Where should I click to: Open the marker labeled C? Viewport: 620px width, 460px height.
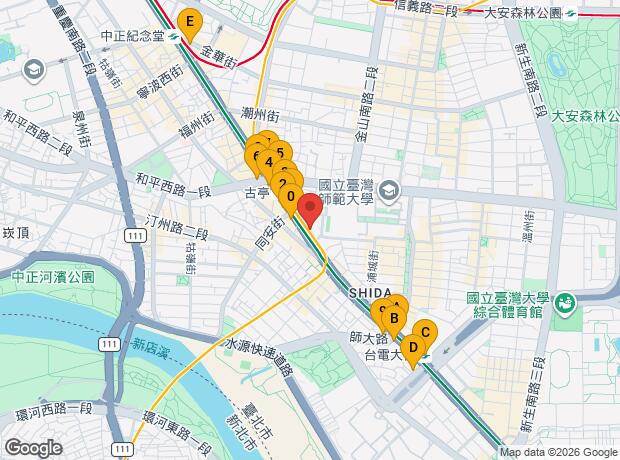423,333
